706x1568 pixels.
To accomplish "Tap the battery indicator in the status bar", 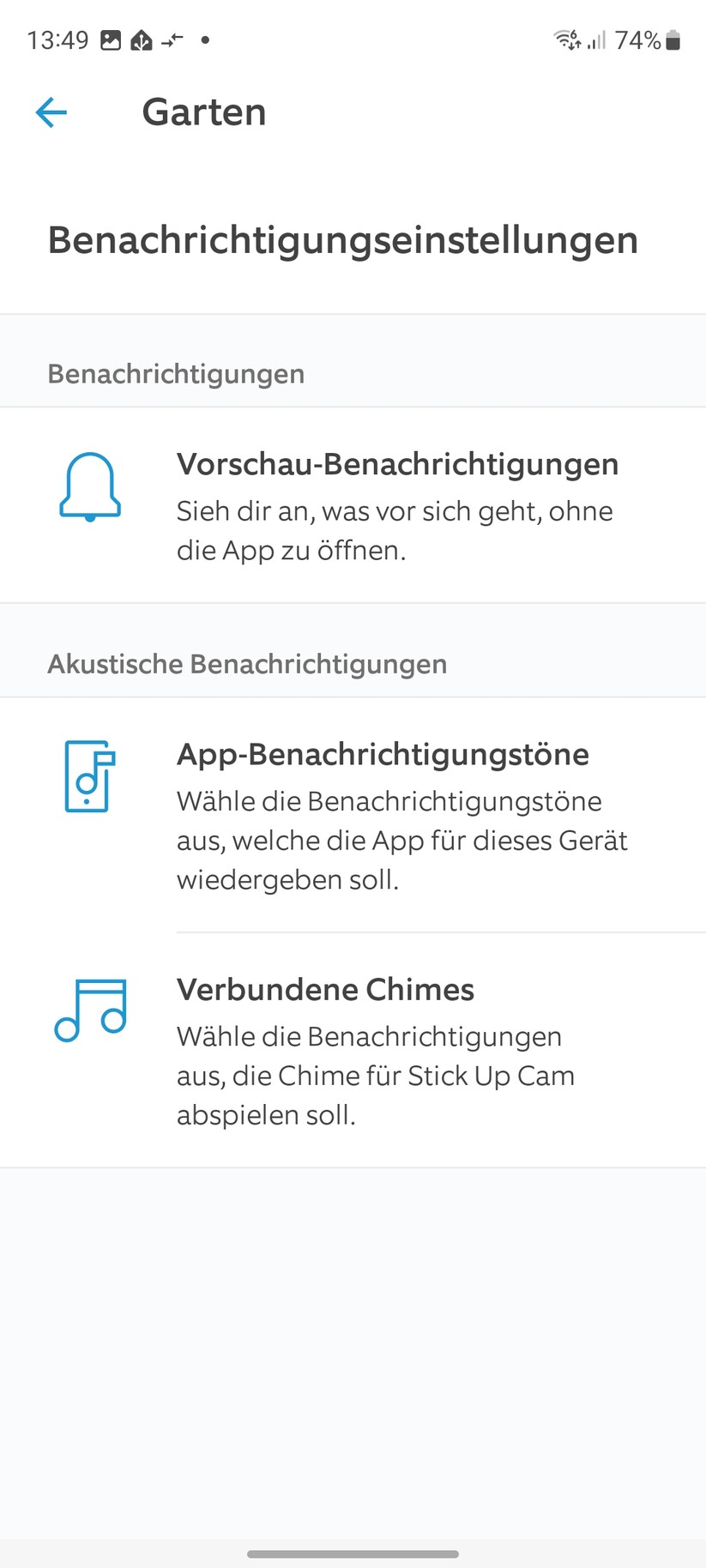I will (x=674, y=39).
